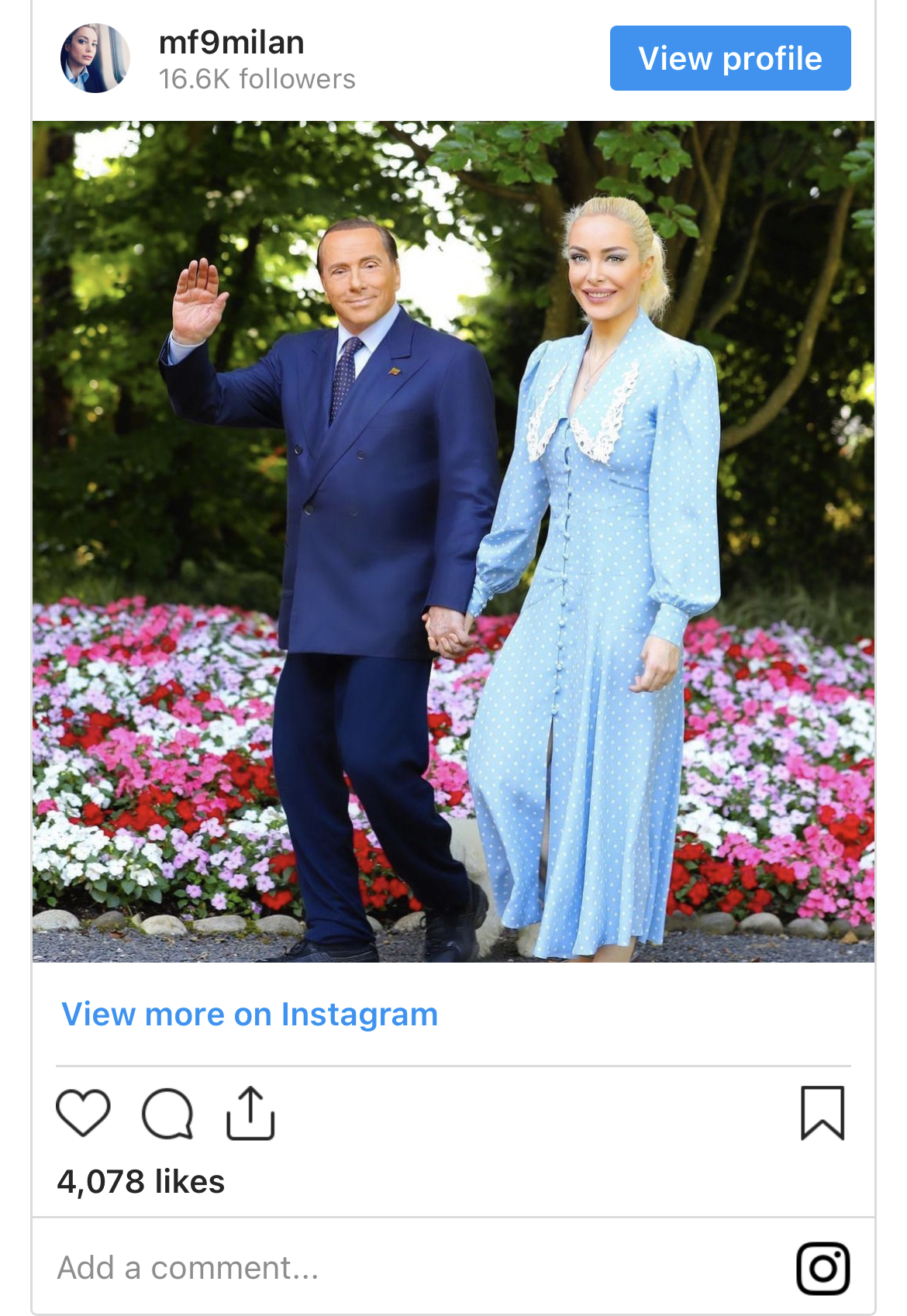Screen dimensions: 907x1316
Task: Open the mf9milan username link
Action: click(231, 43)
